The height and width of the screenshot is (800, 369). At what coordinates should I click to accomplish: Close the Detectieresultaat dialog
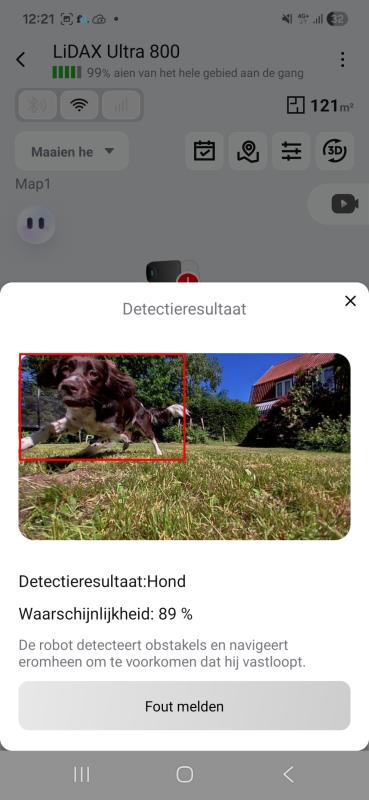pyautogui.click(x=350, y=301)
